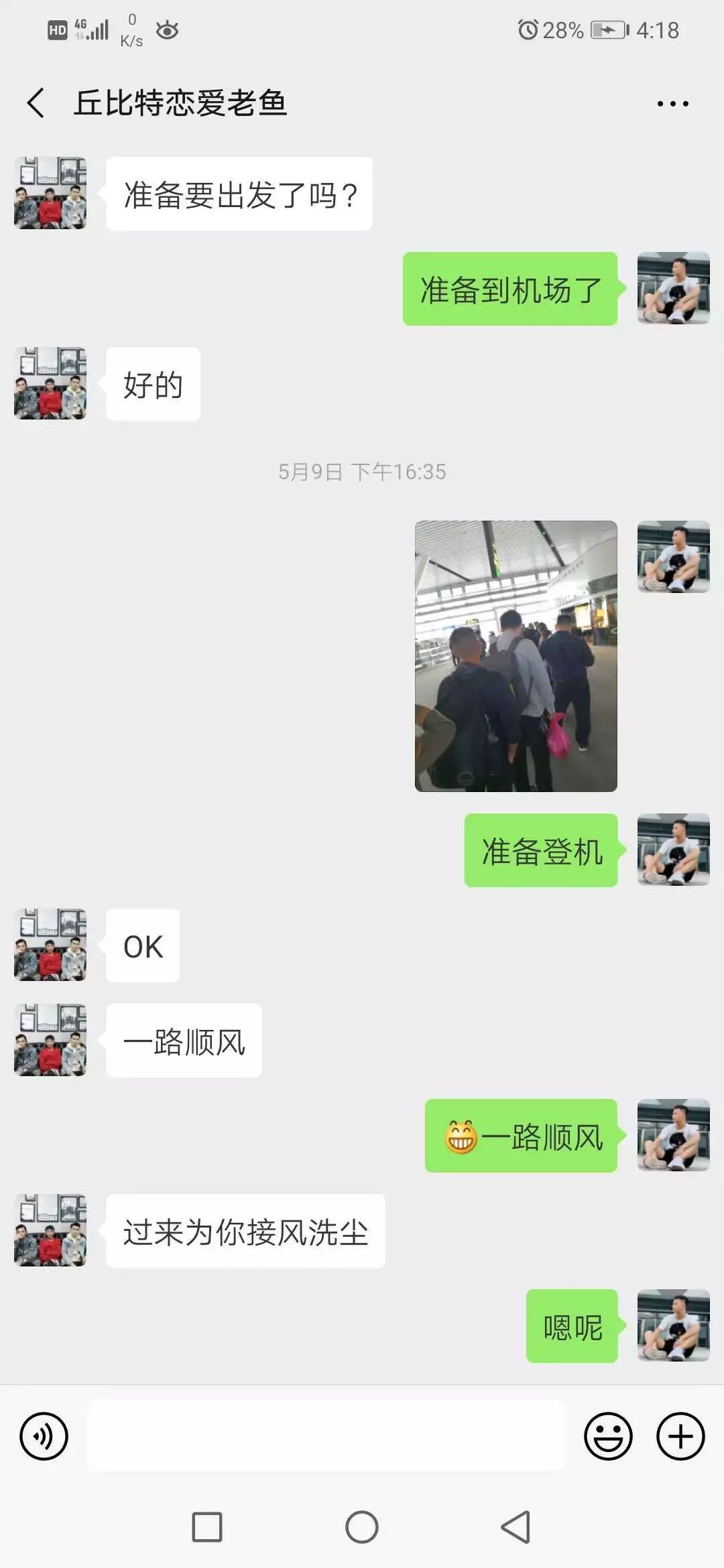This screenshot has width=724, height=1568.
Task: Open the airport photo in the chat
Action: (x=516, y=656)
